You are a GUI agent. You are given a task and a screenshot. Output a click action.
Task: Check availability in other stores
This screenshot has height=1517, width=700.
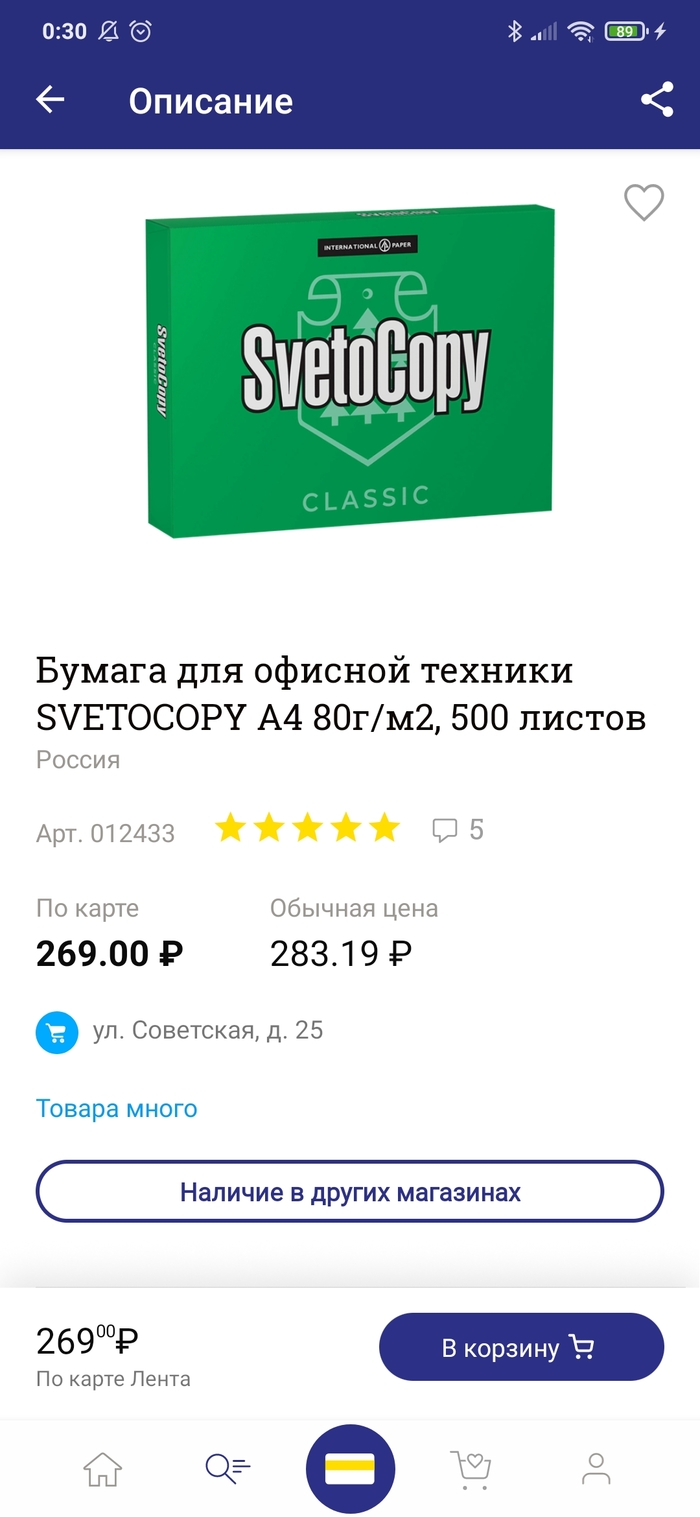(350, 1192)
